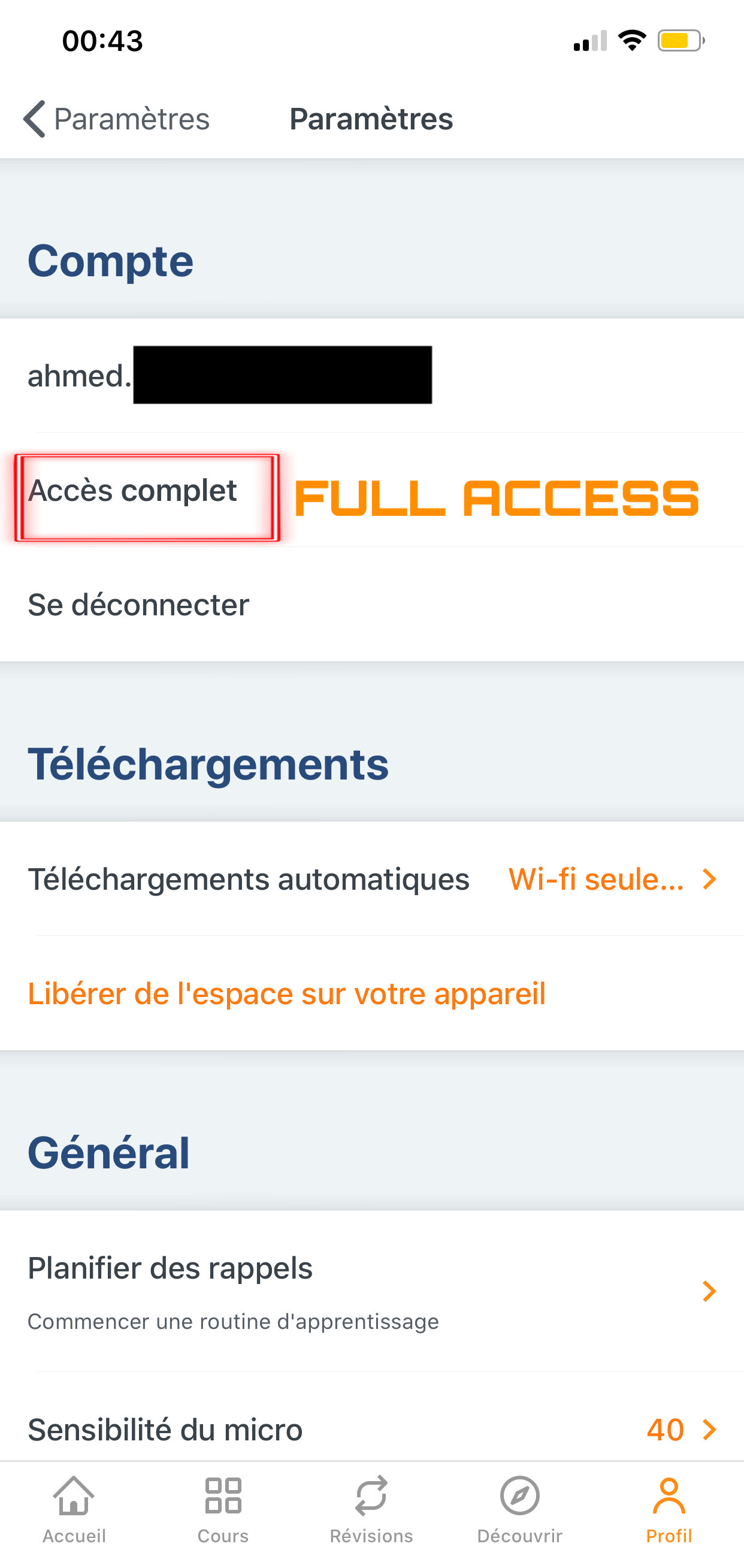Image resolution: width=744 pixels, height=1568 pixels.
Task: Open the Accès complet row
Action: click(x=371, y=490)
